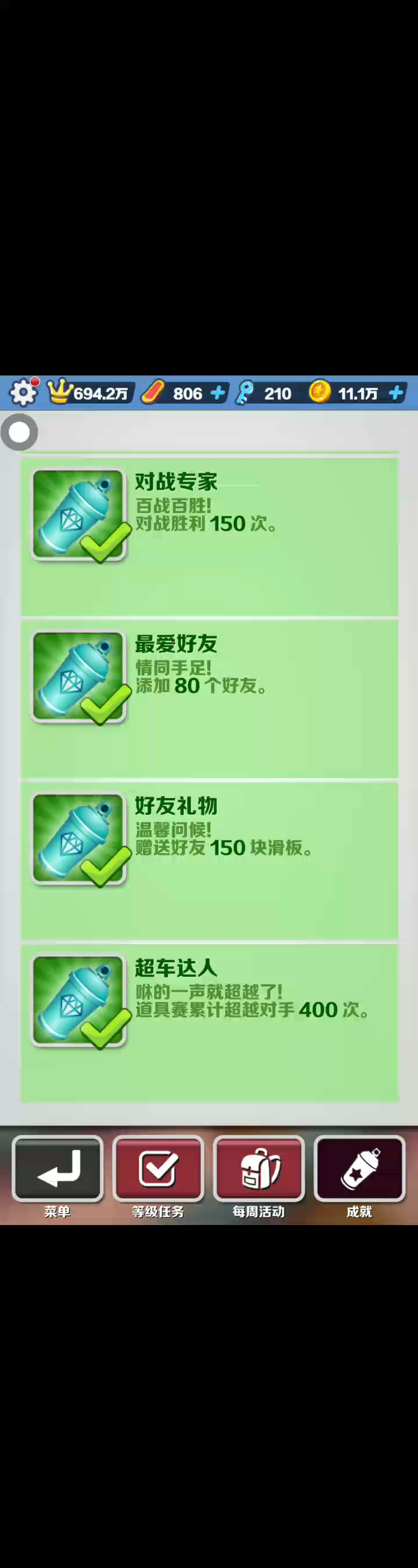Add more coins with the plus
Viewport: 418px width, 1568px height.
coord(397,393)
